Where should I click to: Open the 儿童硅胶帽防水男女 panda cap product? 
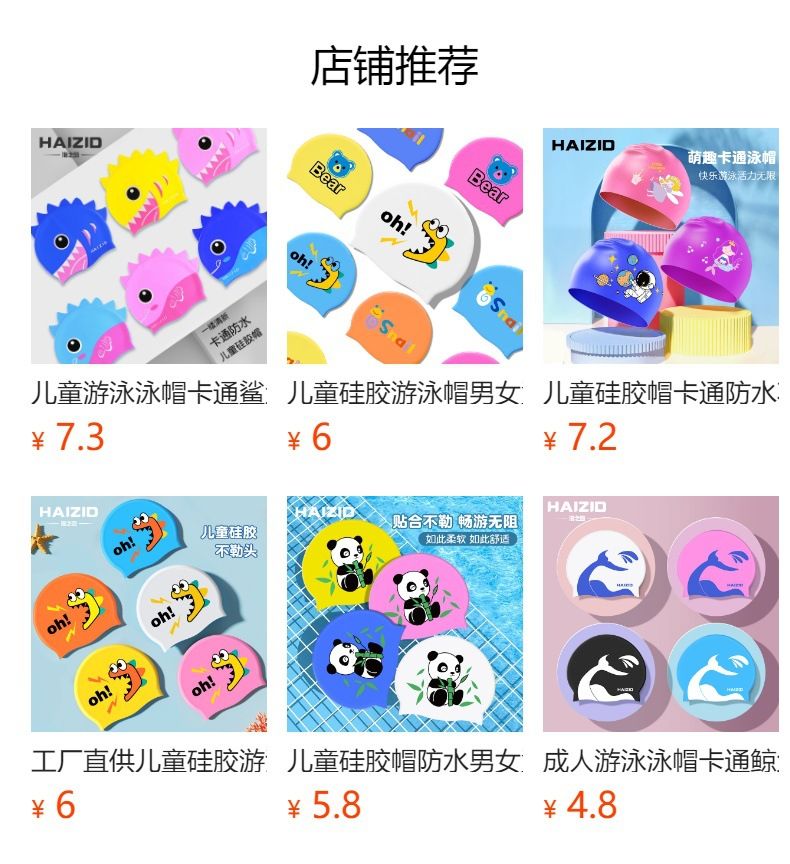tap(404, 614)
